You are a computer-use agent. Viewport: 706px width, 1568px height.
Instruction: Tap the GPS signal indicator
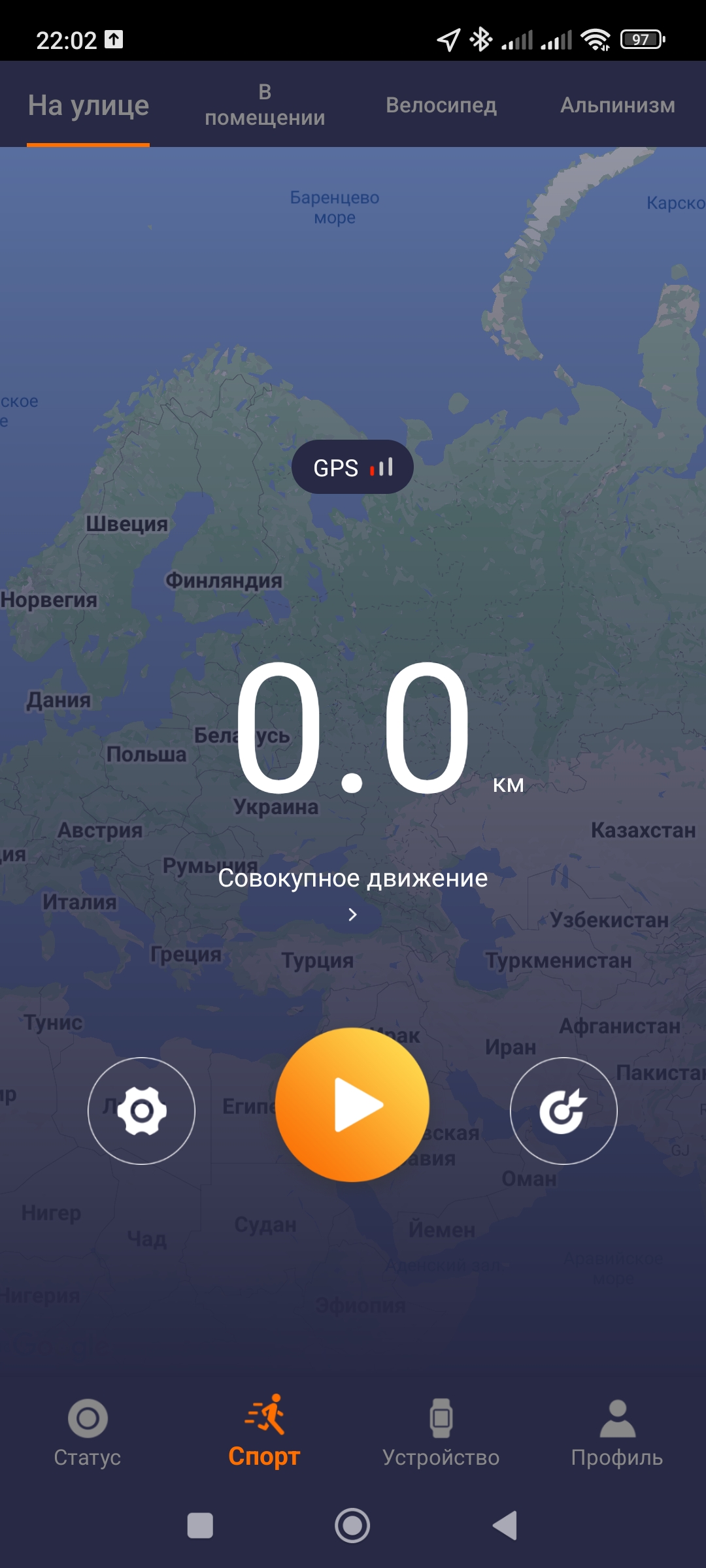point(352,467)
